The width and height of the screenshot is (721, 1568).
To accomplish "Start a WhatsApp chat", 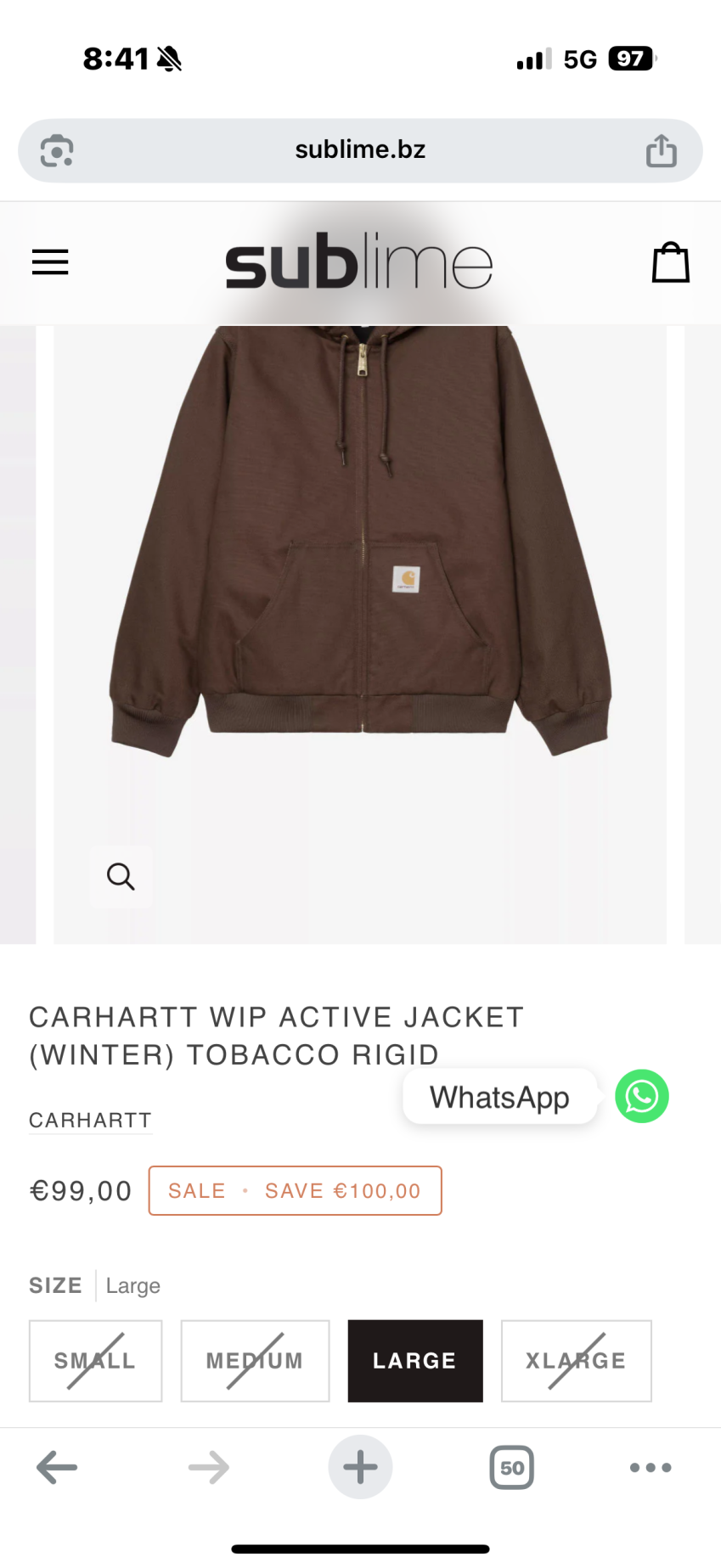I will (x=641, y=1096).
